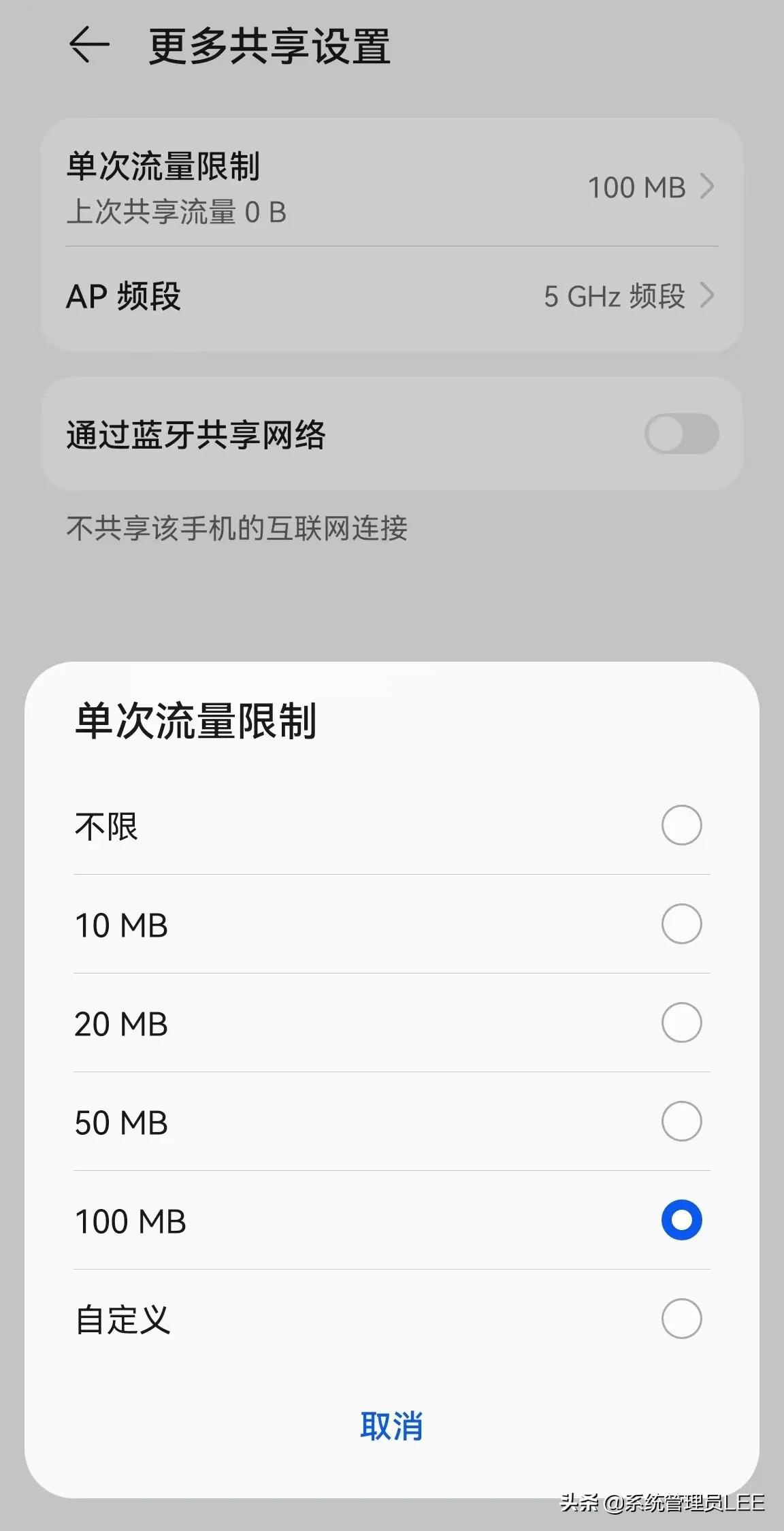Select the 不限 data limit option
Viewport: 784px width, 1531px height.
pyautogui.click(x=681, y=825)
